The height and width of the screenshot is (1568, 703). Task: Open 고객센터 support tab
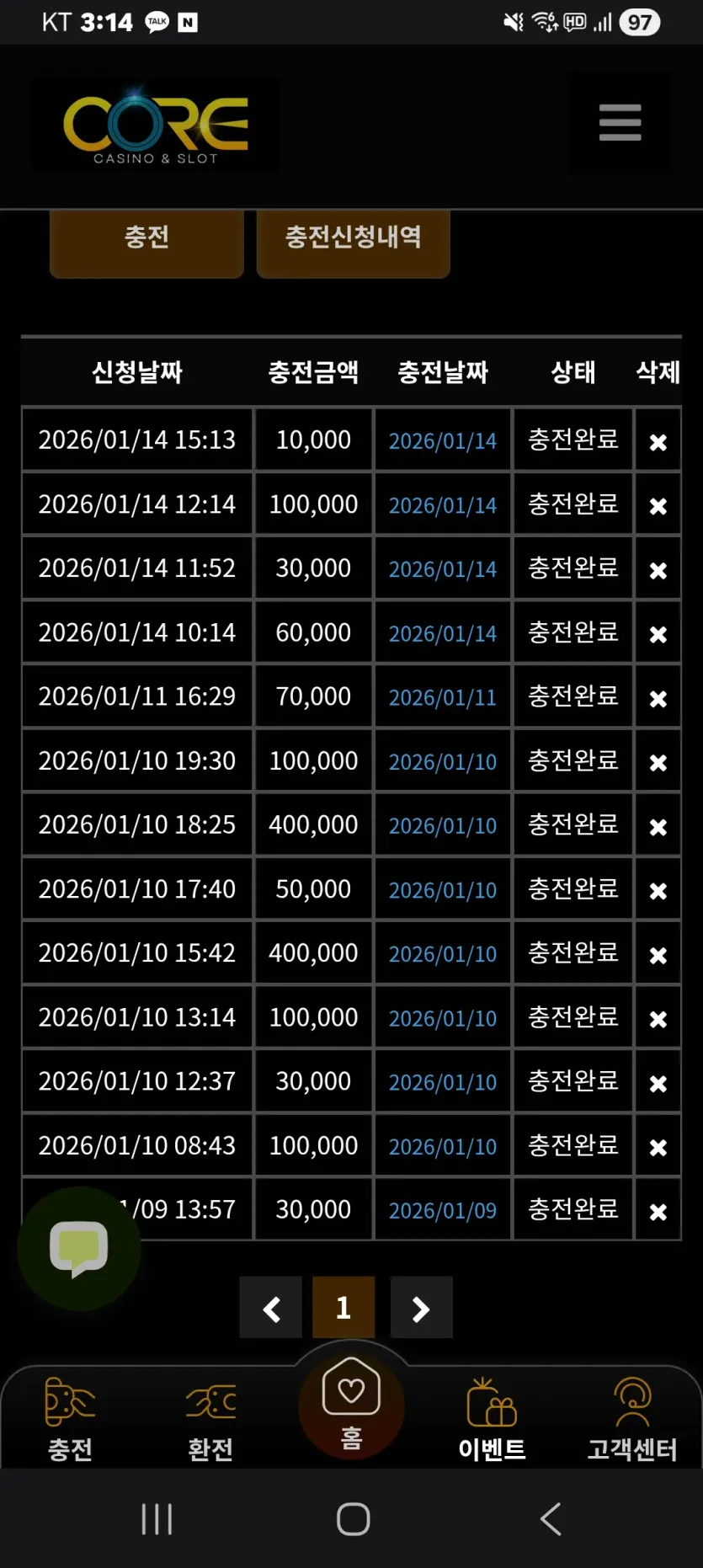point(632,1419)
